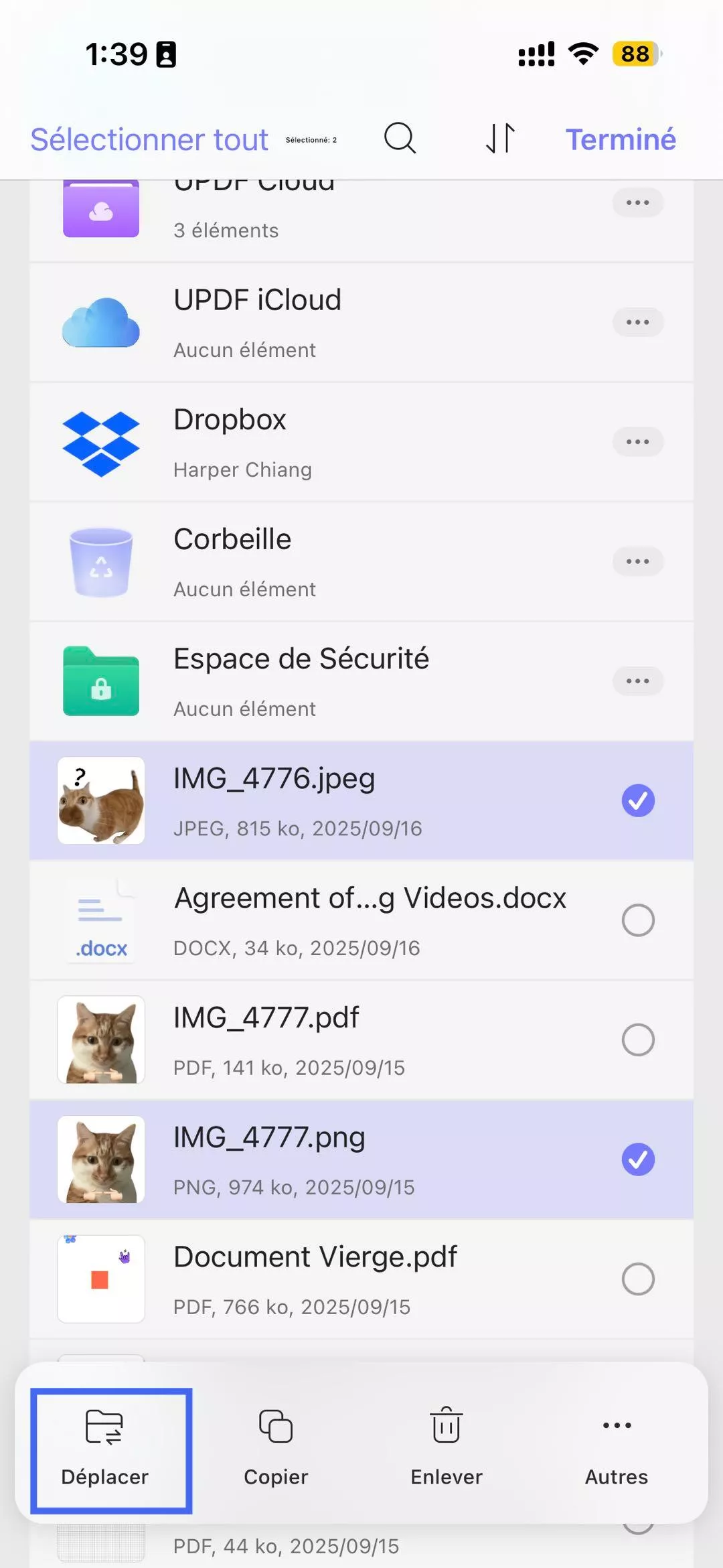Tap Terminé to finish selection

620,140
